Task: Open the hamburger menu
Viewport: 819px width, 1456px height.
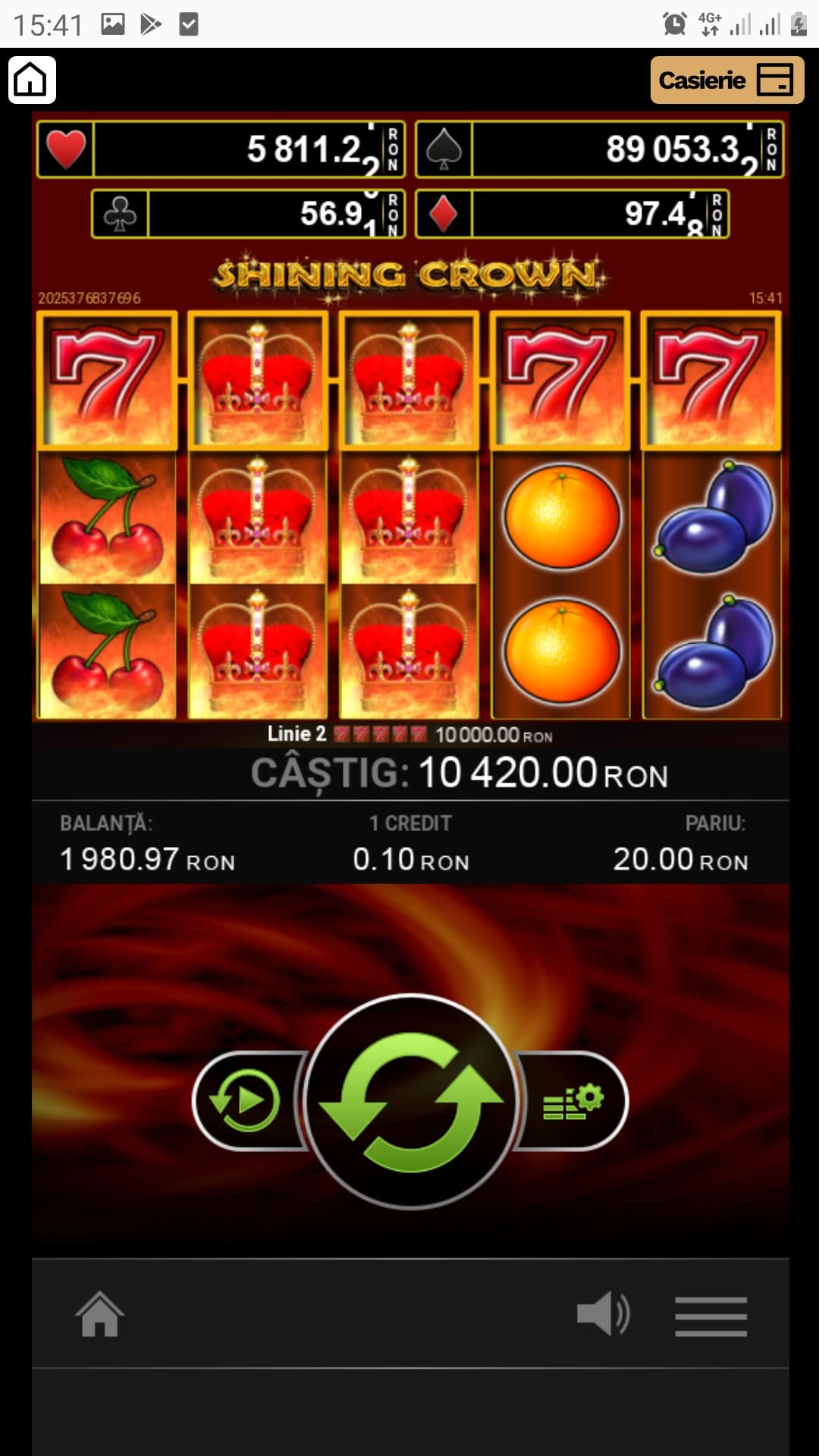Action: (711, 1316)
